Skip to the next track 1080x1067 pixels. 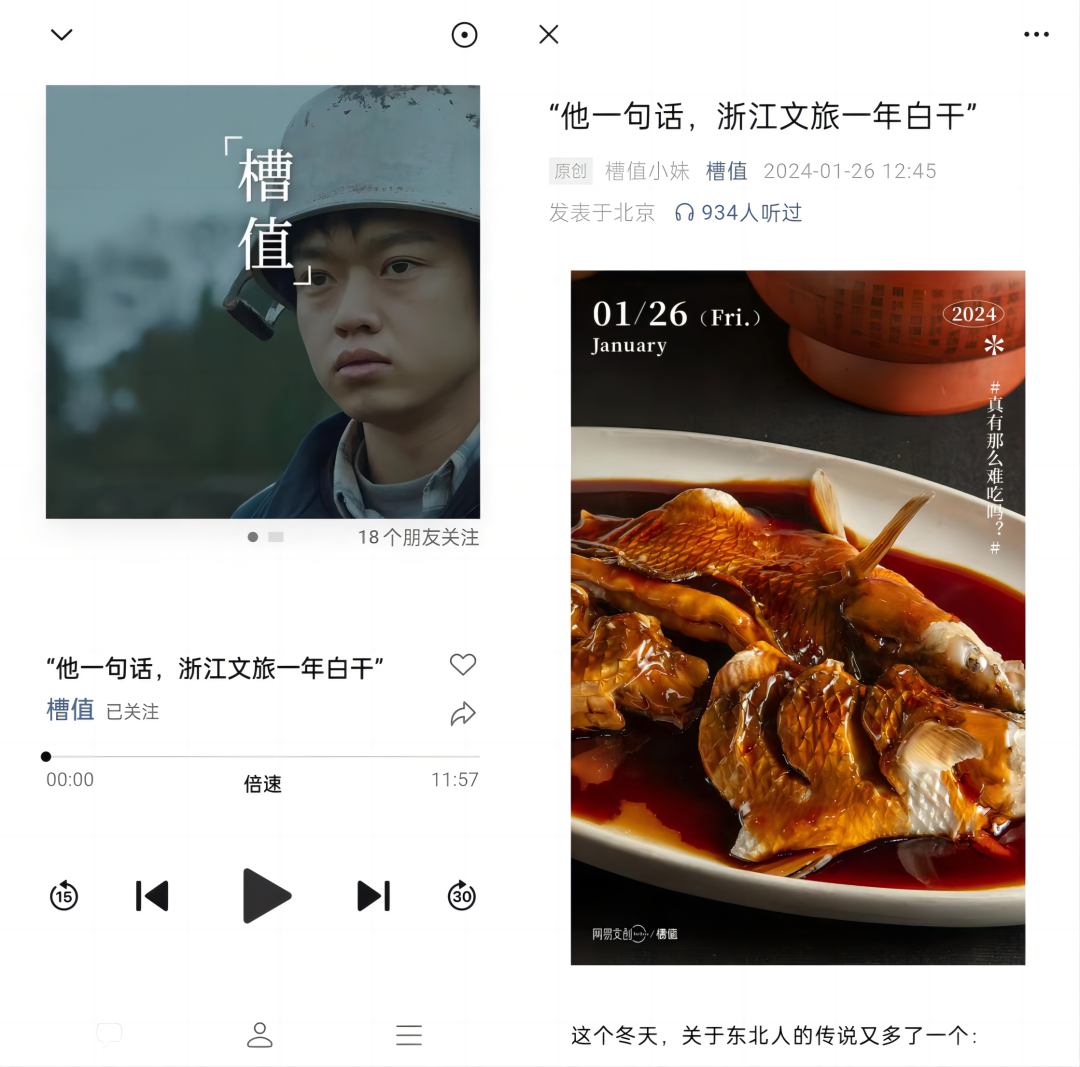(x=373, y=895)
